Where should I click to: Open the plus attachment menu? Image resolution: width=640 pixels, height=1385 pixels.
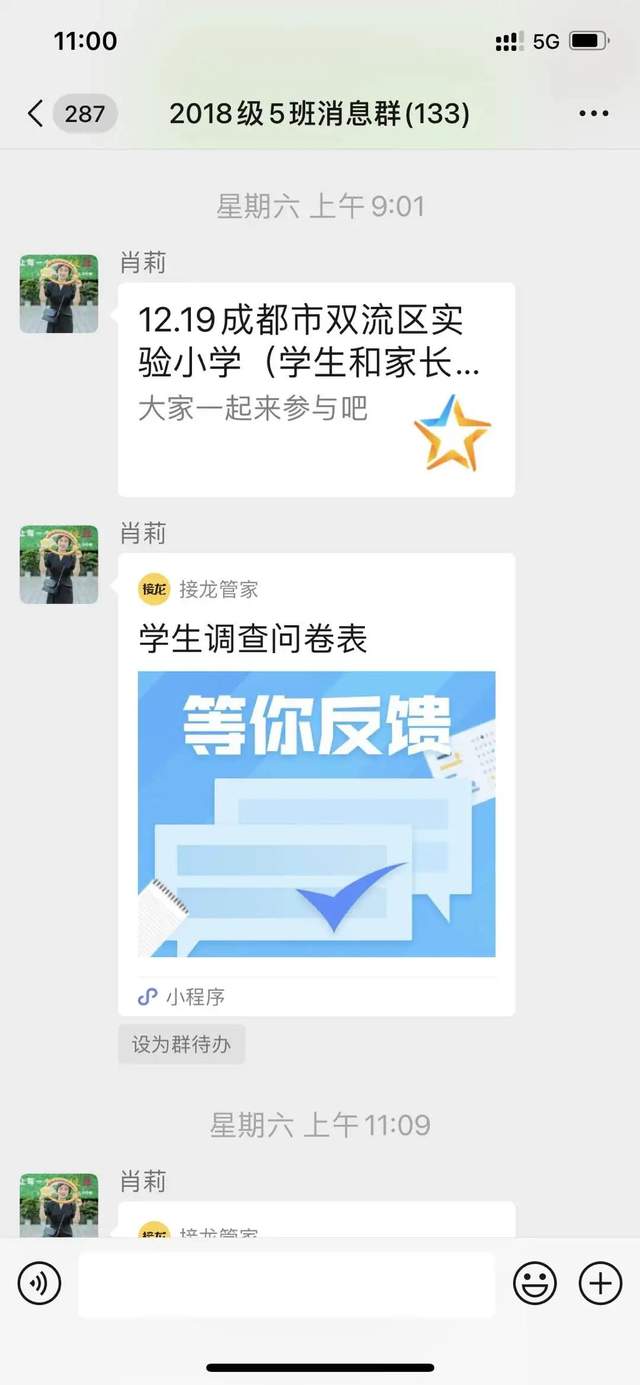pyautogui.click(x=600, y=1283)
